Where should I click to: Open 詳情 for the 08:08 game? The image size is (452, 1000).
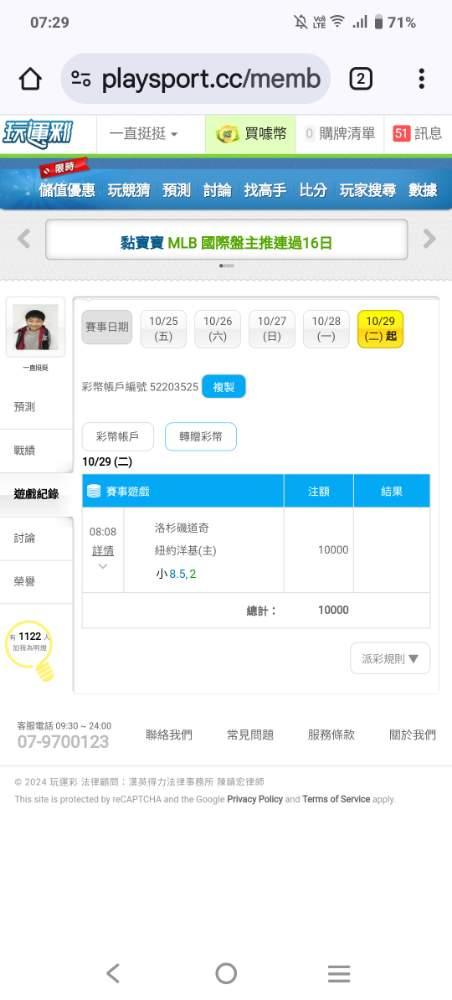103,550
